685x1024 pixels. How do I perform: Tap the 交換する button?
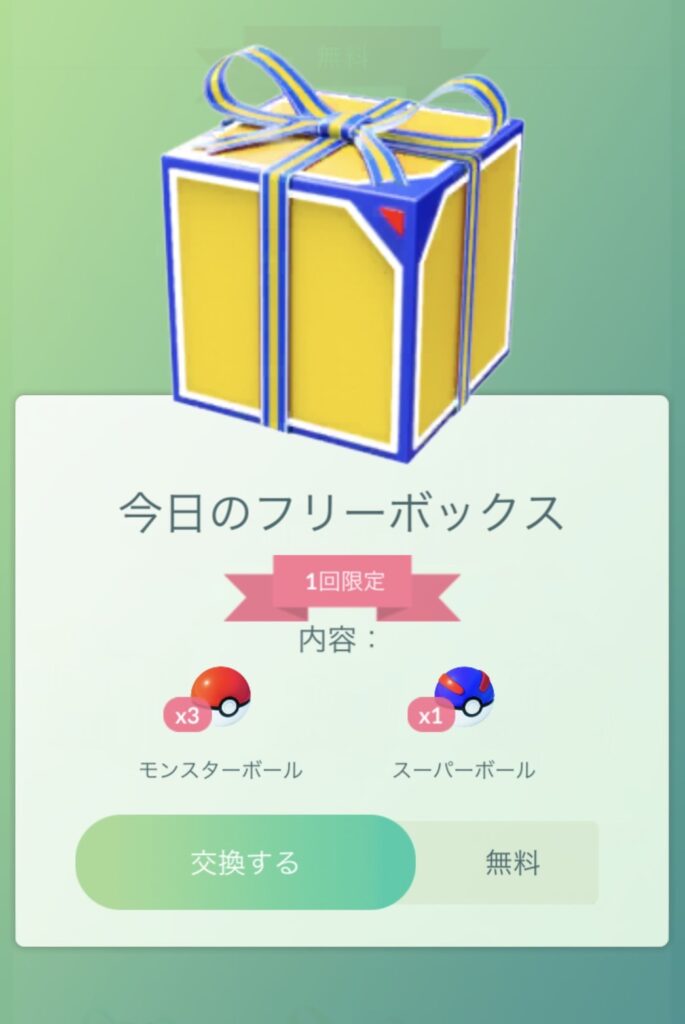coord(245,862)
